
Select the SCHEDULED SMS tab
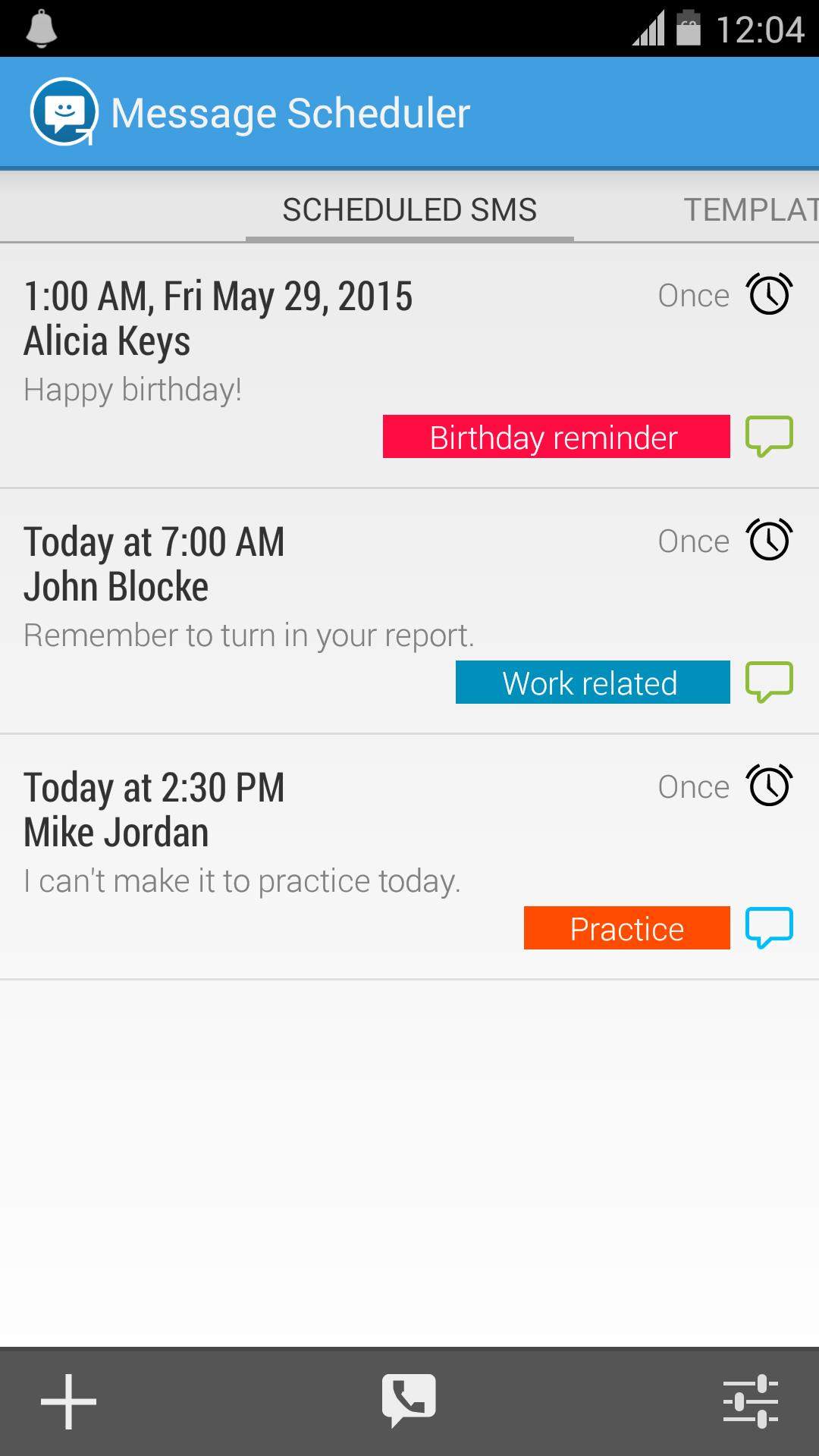408,210
